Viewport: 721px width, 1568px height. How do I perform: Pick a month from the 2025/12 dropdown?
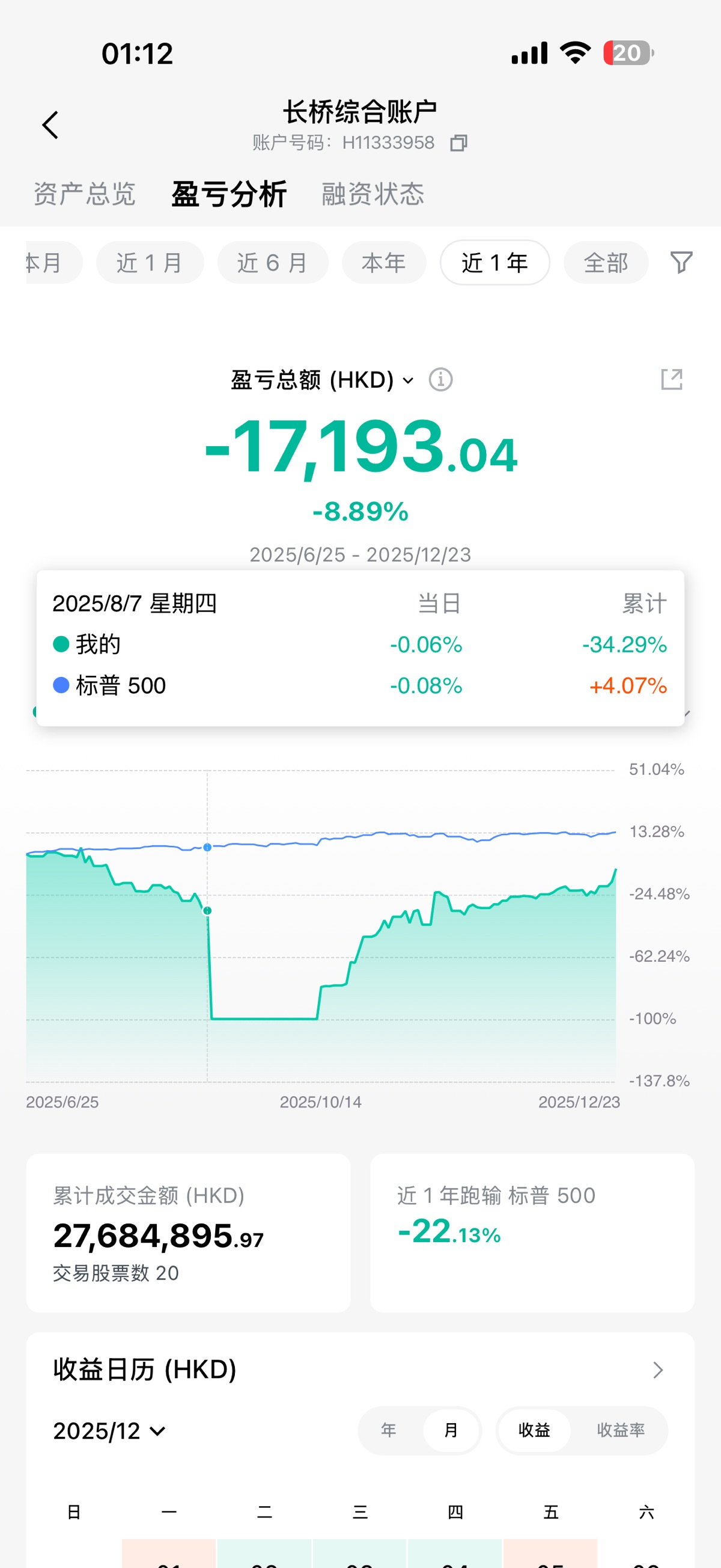click(x=109, y=1430)
